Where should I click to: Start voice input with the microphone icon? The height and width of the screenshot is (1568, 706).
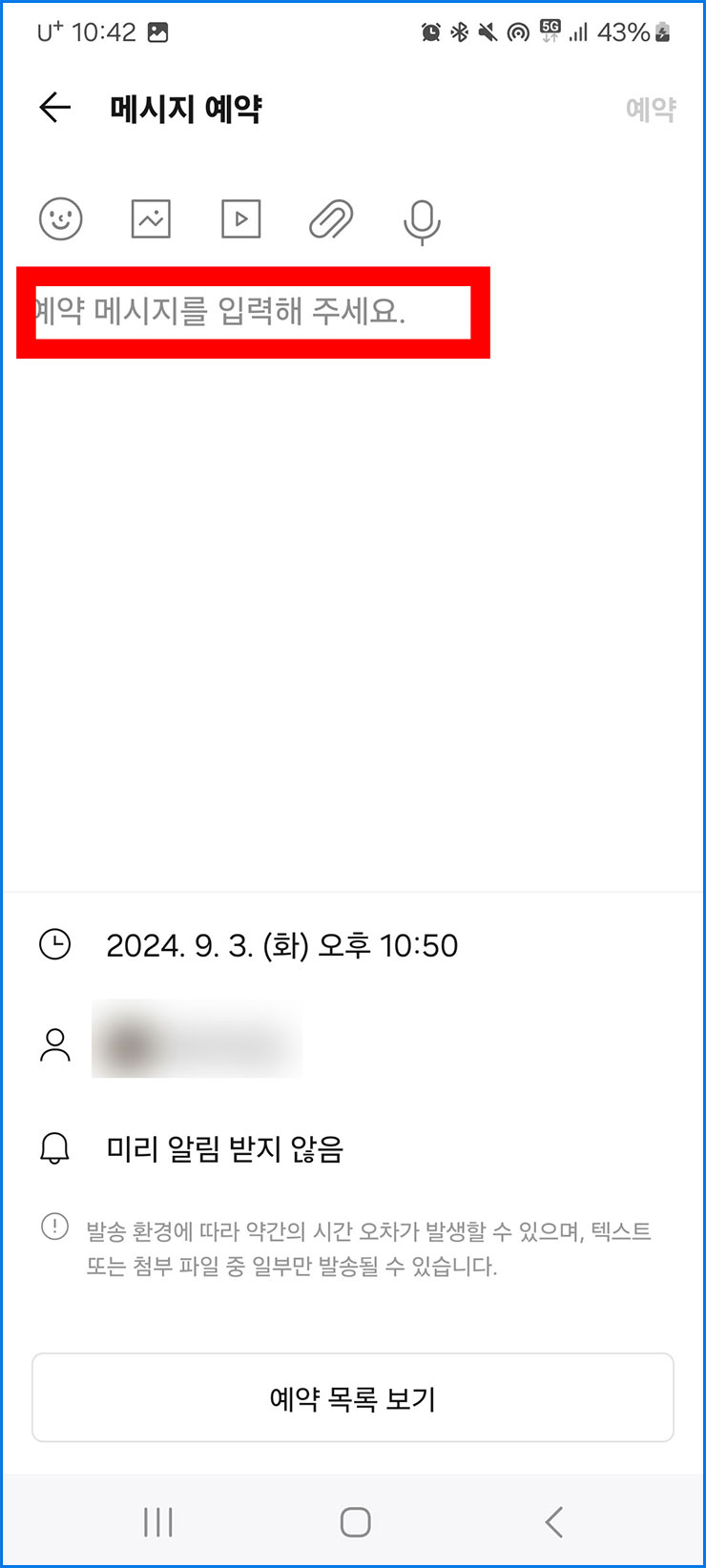coord(421,218)
